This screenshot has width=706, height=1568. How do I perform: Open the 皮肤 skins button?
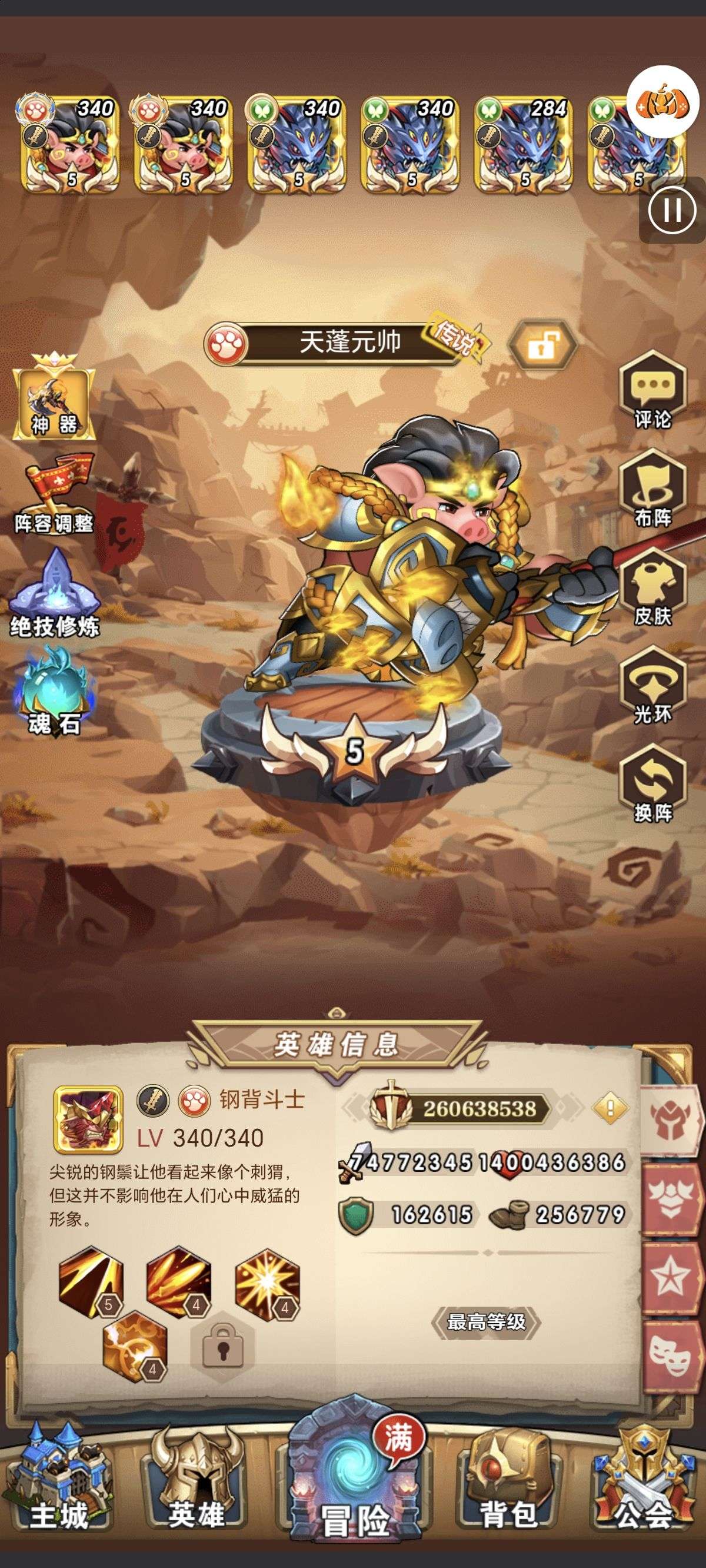click(x=652, y=587)
